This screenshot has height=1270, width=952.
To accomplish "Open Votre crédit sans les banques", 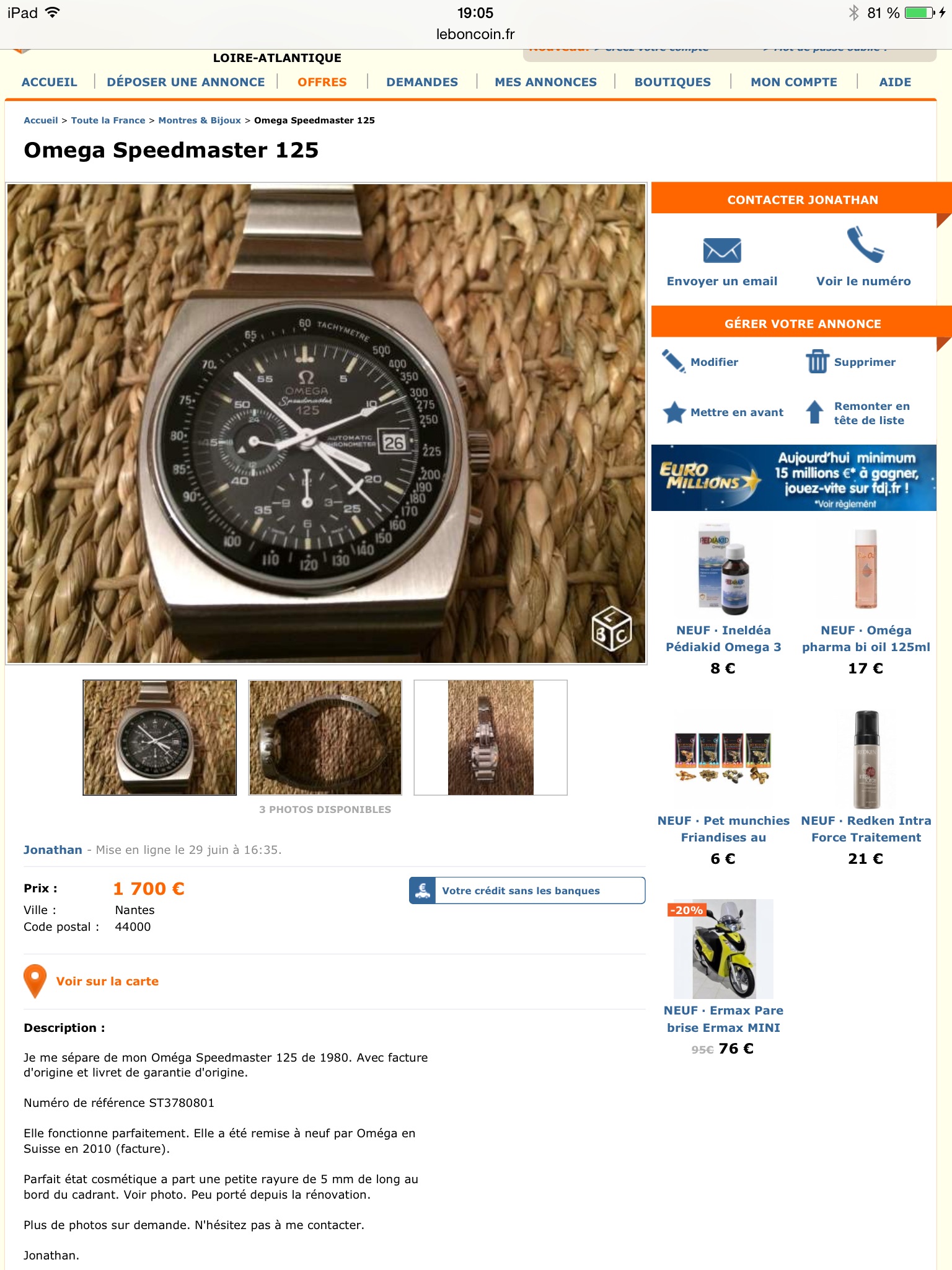I will pos(527,890).
